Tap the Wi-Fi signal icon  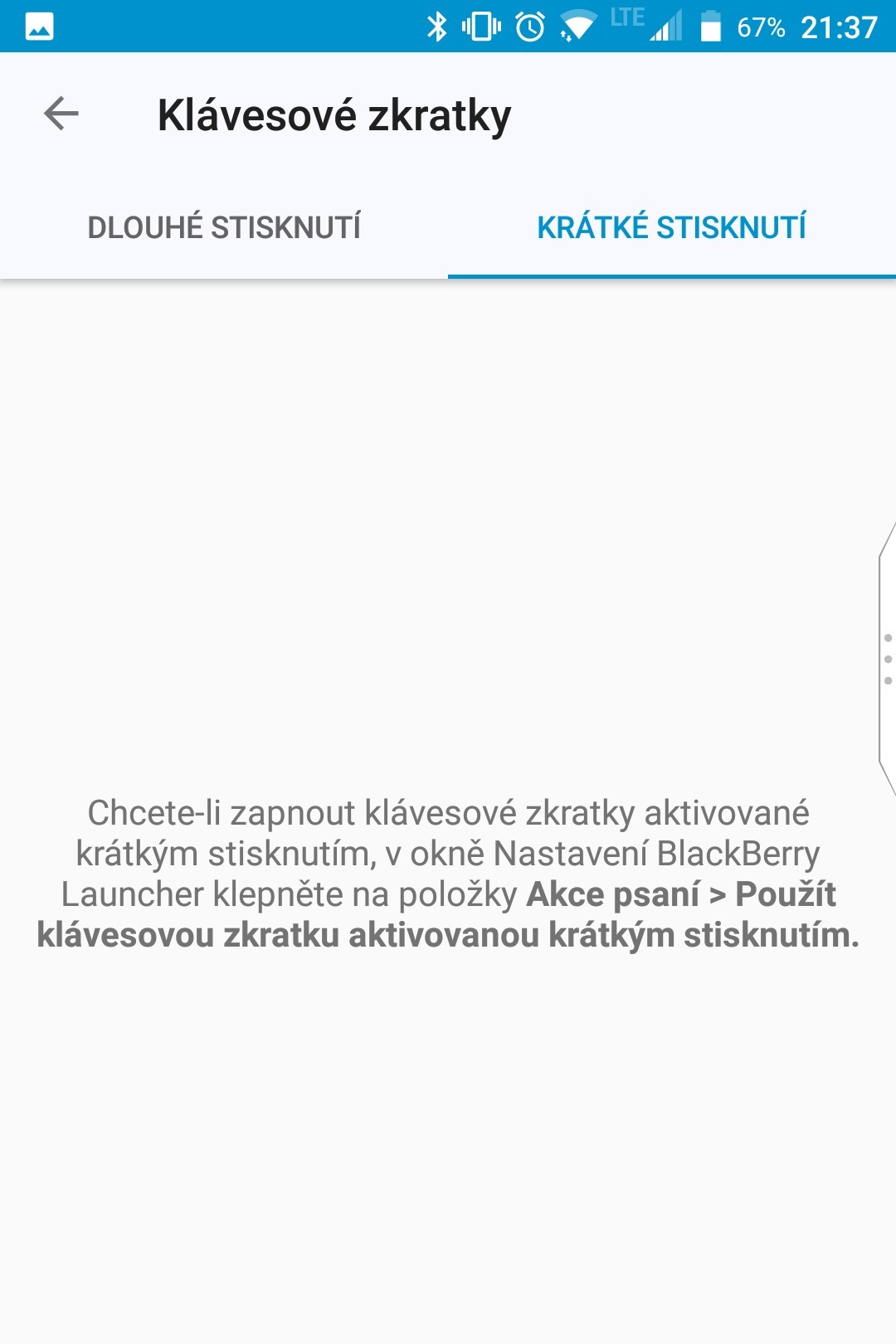(578, 27)
